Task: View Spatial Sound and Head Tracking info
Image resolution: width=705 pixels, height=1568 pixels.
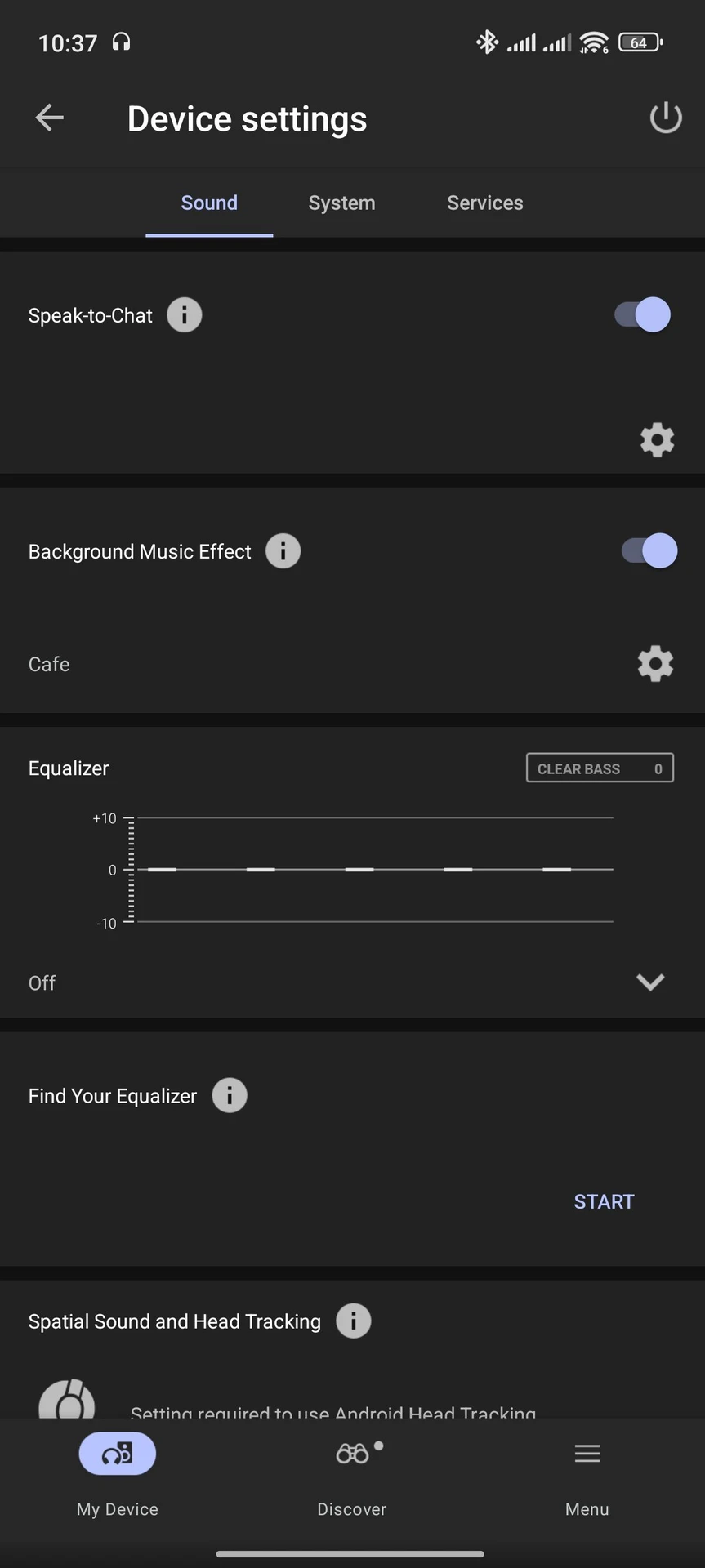Action: tap(354, 1321)
